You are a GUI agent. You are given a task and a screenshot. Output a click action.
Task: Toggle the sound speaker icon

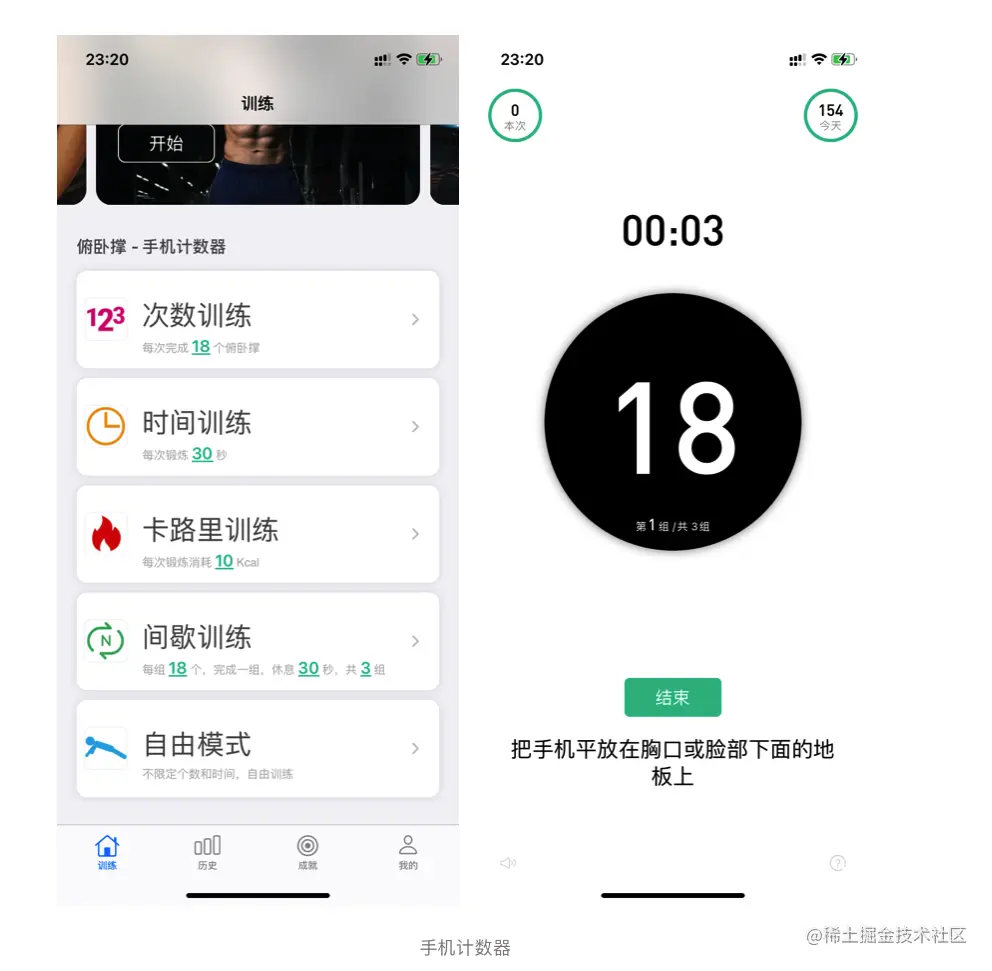(508, 863)
